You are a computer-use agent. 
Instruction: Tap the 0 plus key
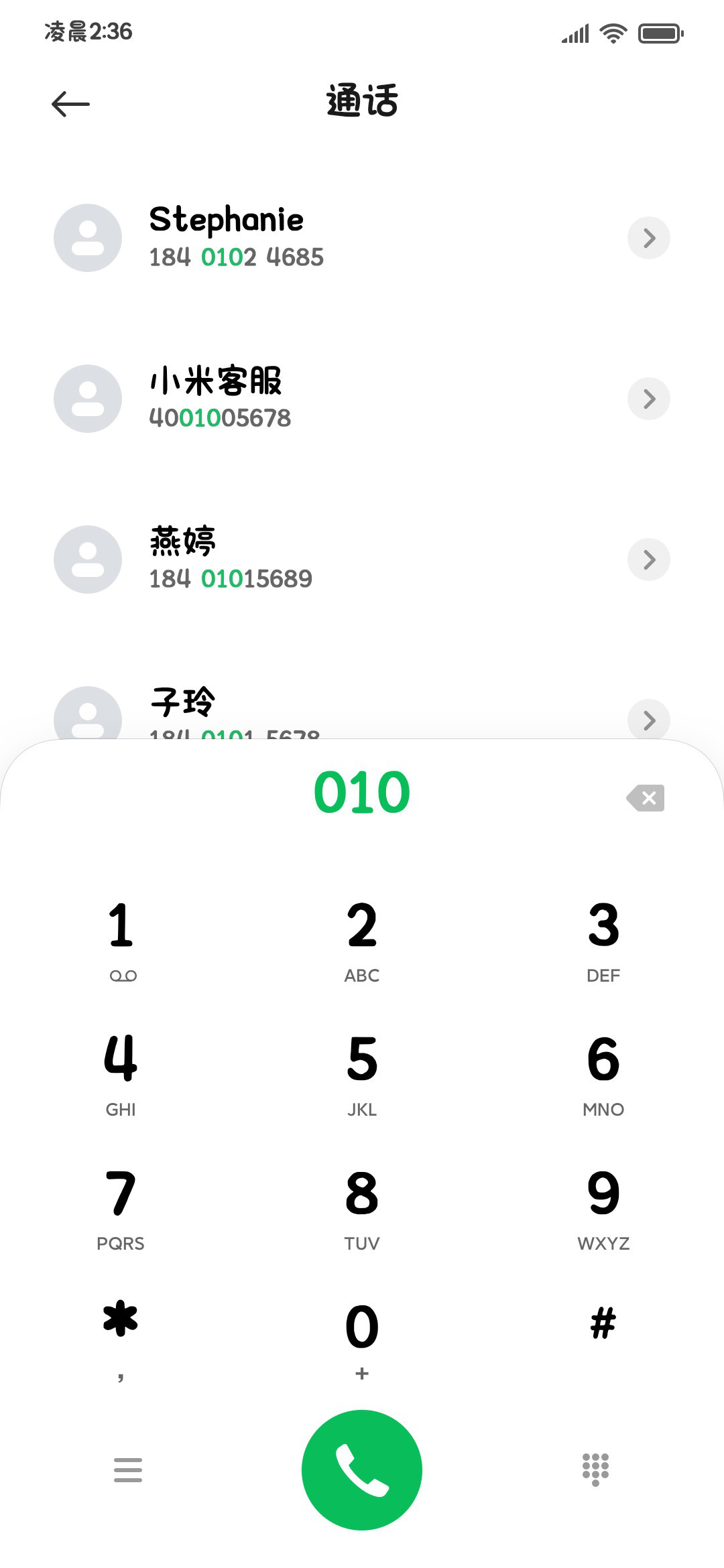tap(362, 1340)
